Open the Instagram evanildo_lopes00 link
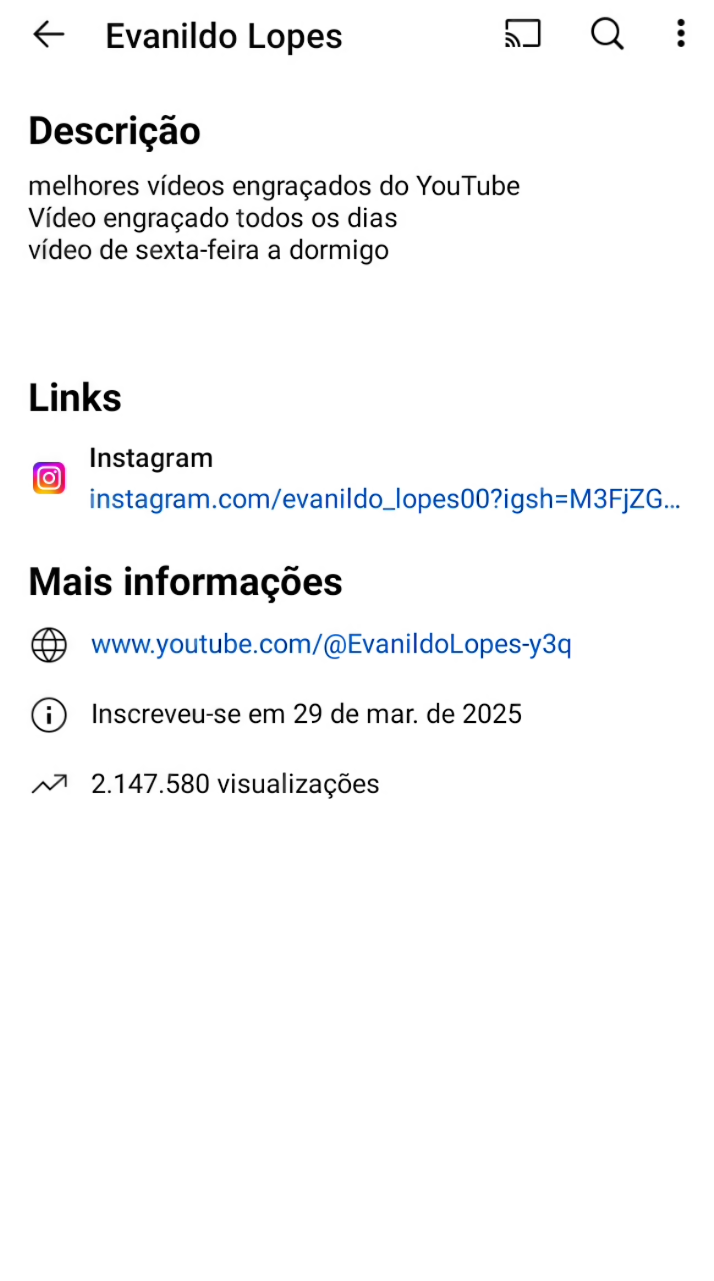 coord(385,499)
